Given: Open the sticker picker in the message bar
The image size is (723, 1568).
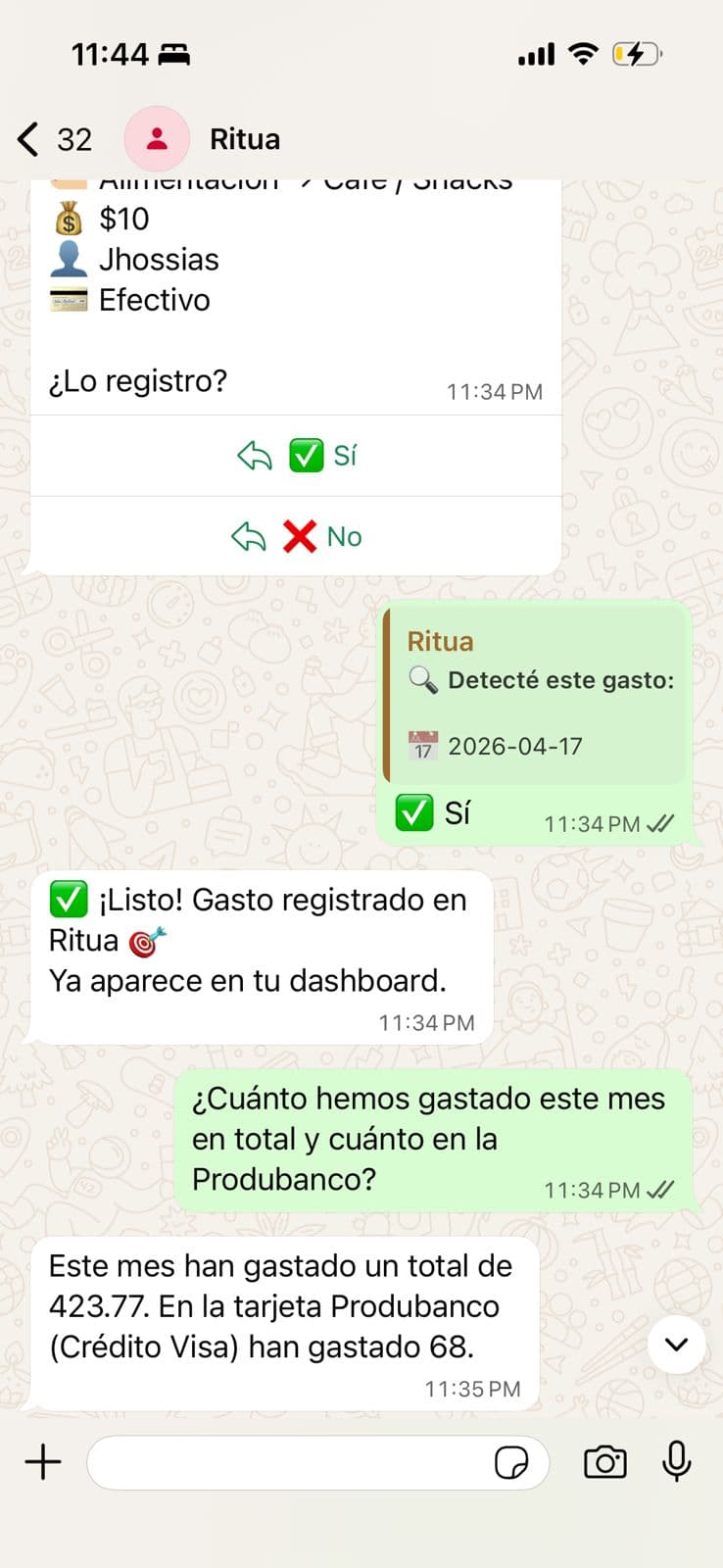Looking at the screenshot, I should pyautogui.click(x=511, y=1461).
